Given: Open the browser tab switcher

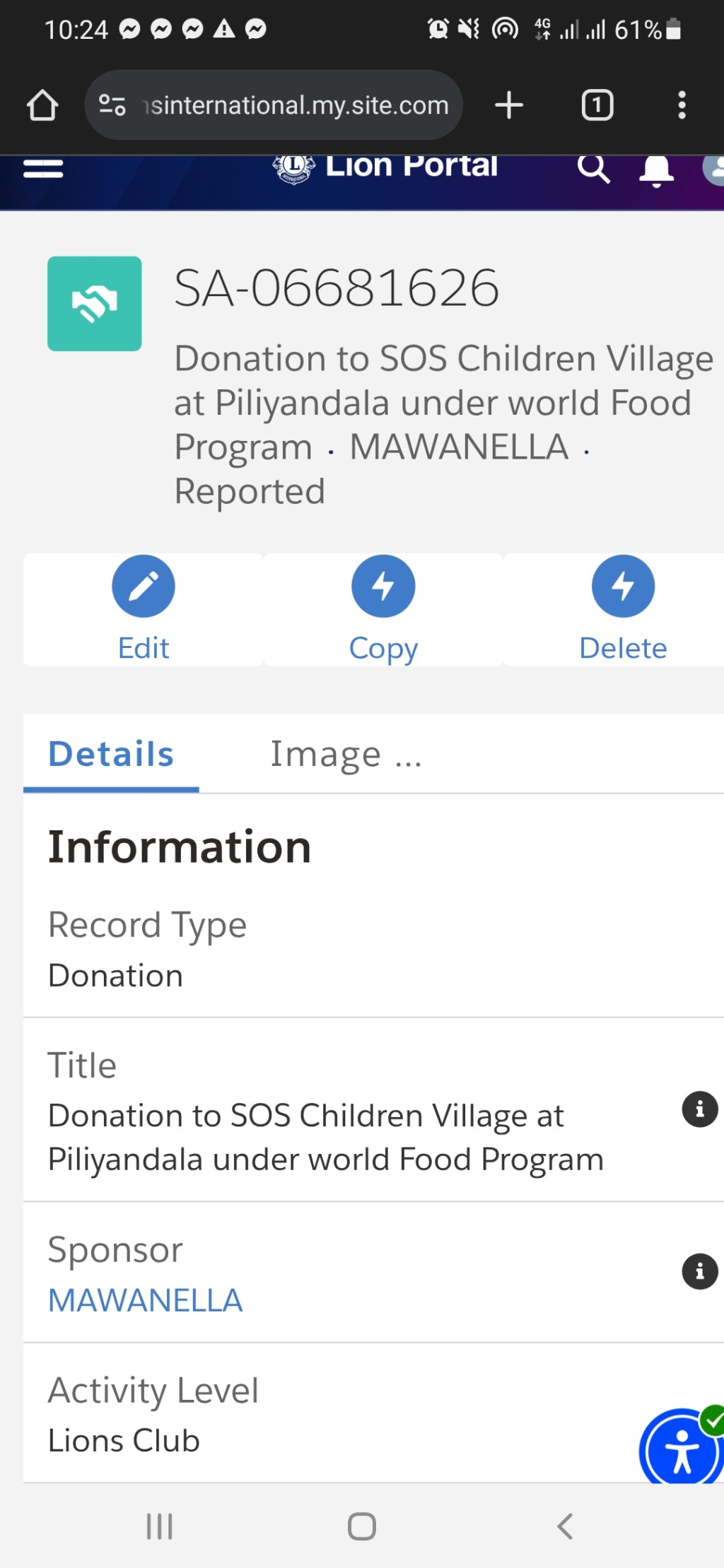Looking at the screenshot, I should click(x=597, y=105).
